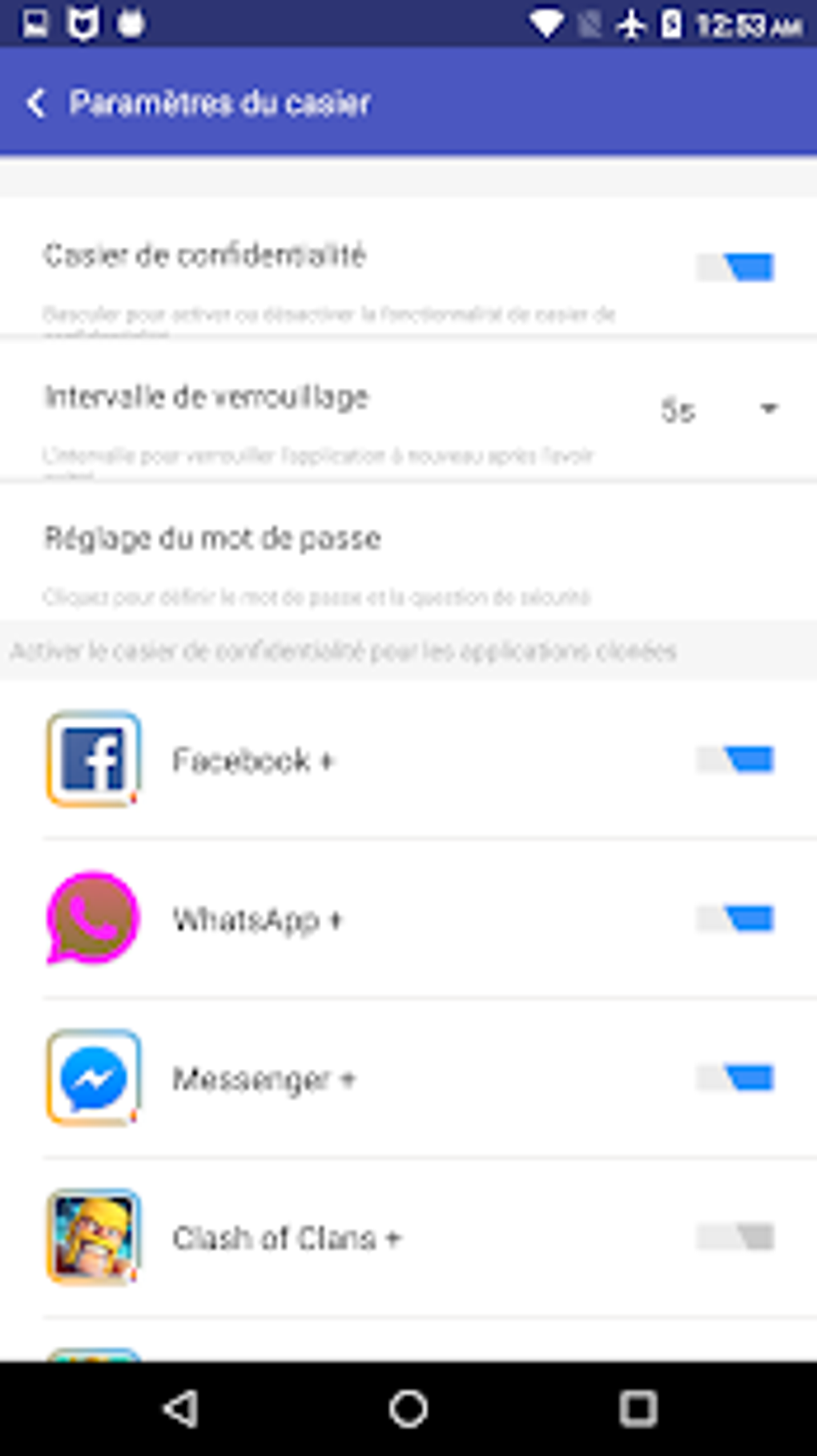817x1456 pixels.
Task: Turn off the WhatsApp + locker switch
Action: [x=734, y=918]
